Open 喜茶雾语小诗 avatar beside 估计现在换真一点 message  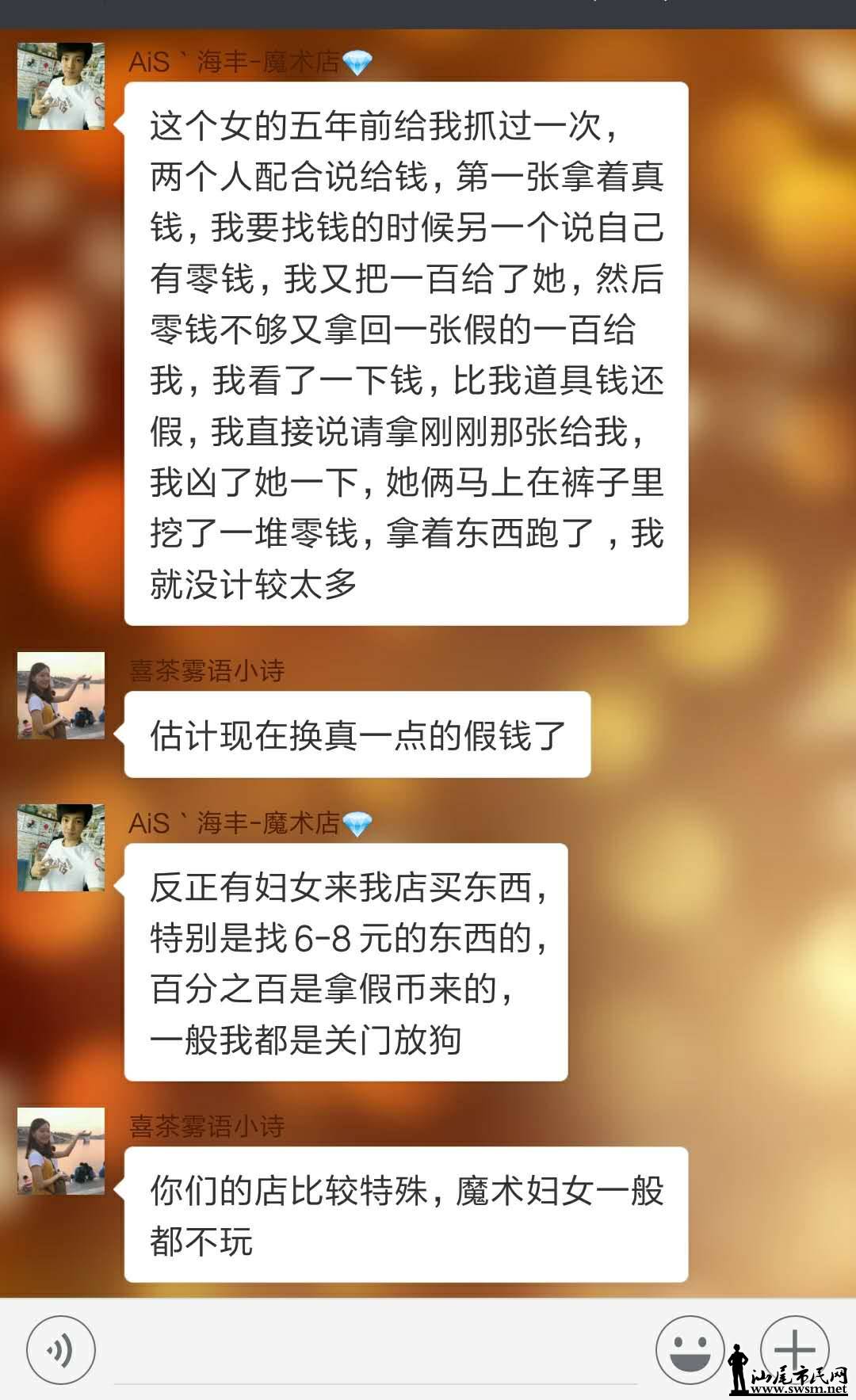click(x=61, y=696)
